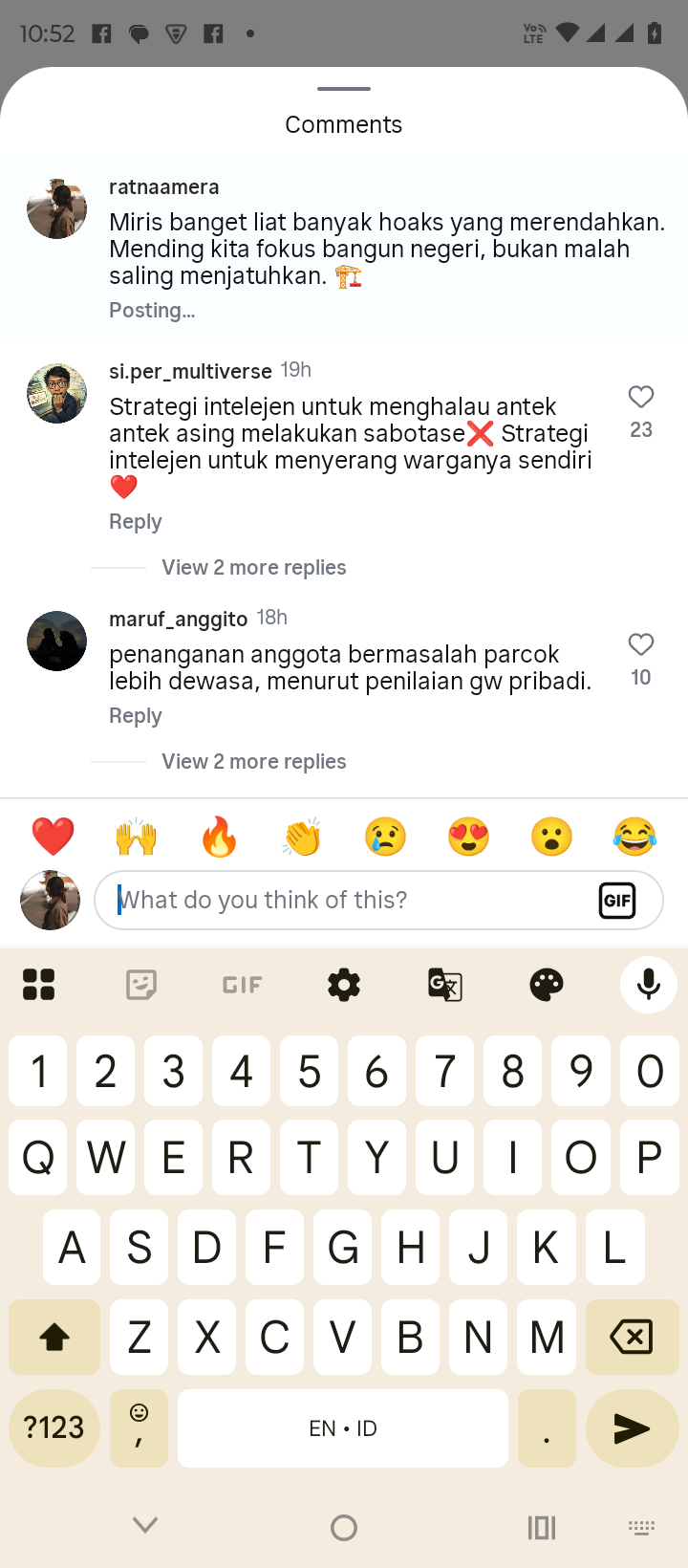
Task: Like maruf_anggito's comment
Action: pyautogui.click(x=641, y=644)
